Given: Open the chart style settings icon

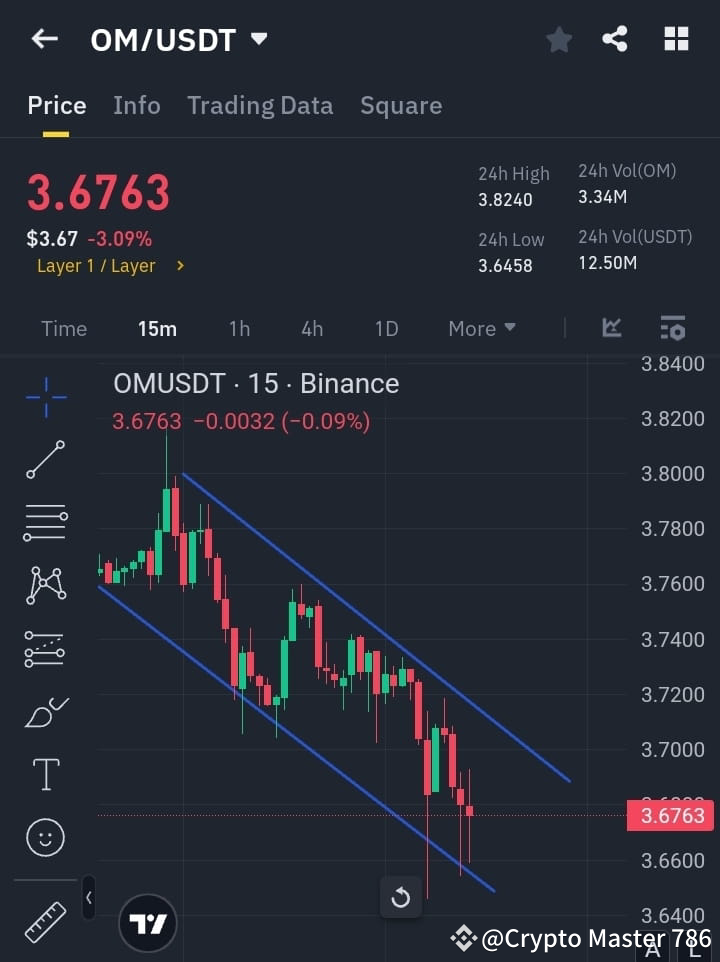Looking at the screenshot, I should pos(672,328).
